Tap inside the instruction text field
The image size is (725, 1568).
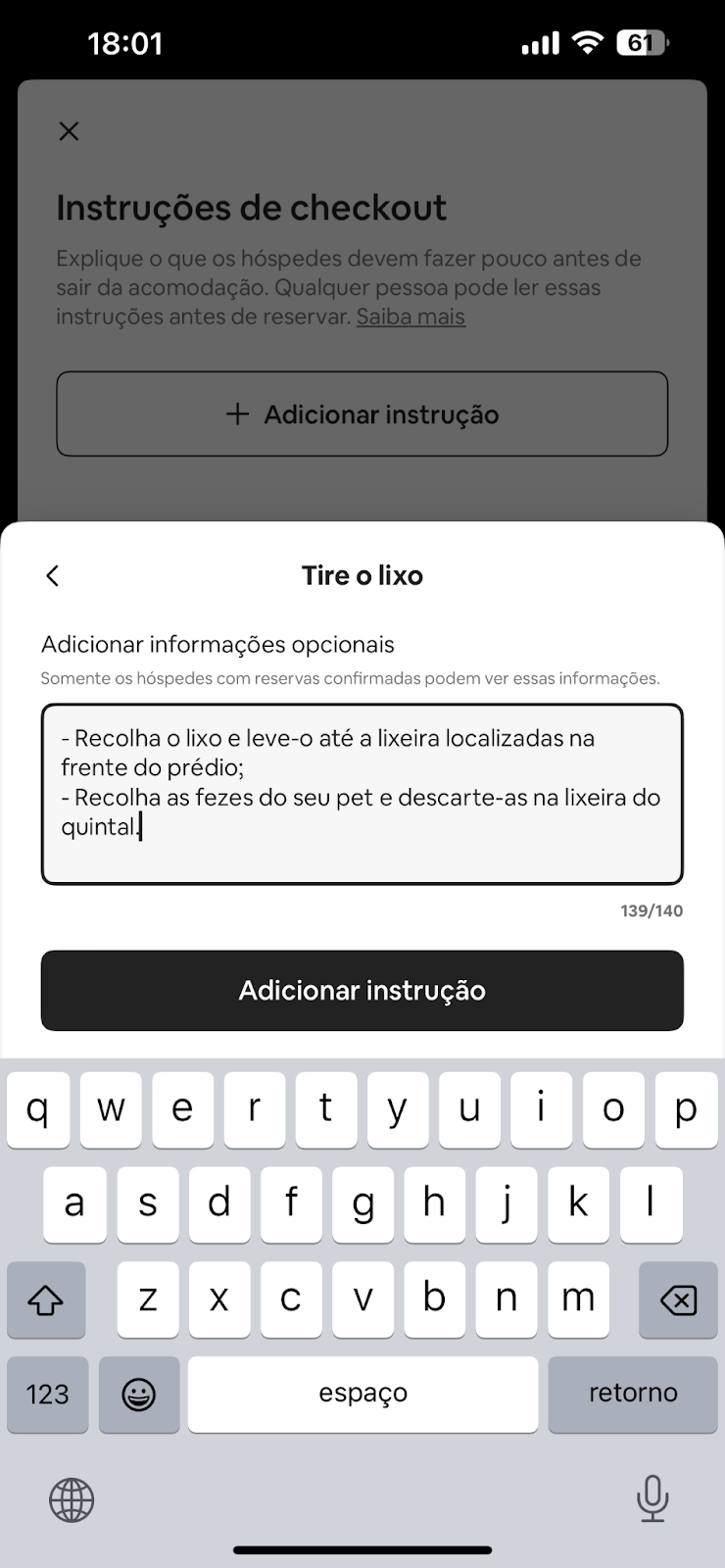362,794
